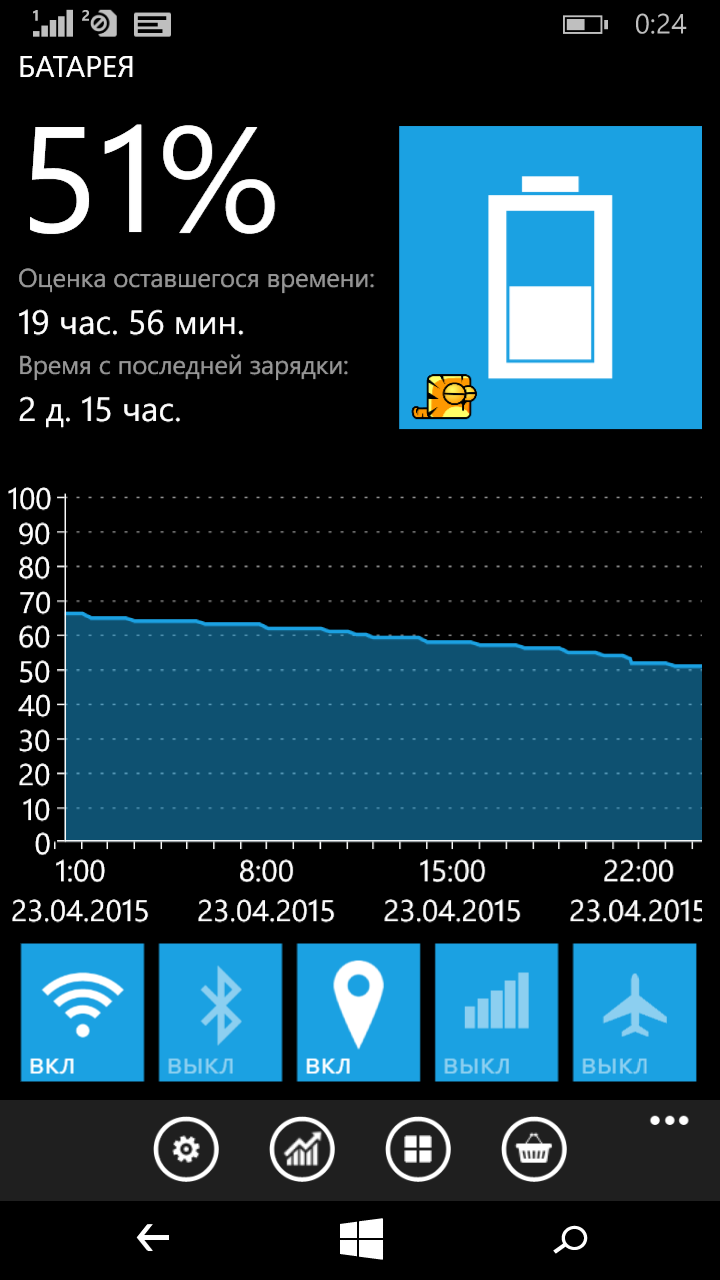The image size is (720, 1280).
Task: Expand the app bar three-dots menu
Action: [x=669, y=1121]
